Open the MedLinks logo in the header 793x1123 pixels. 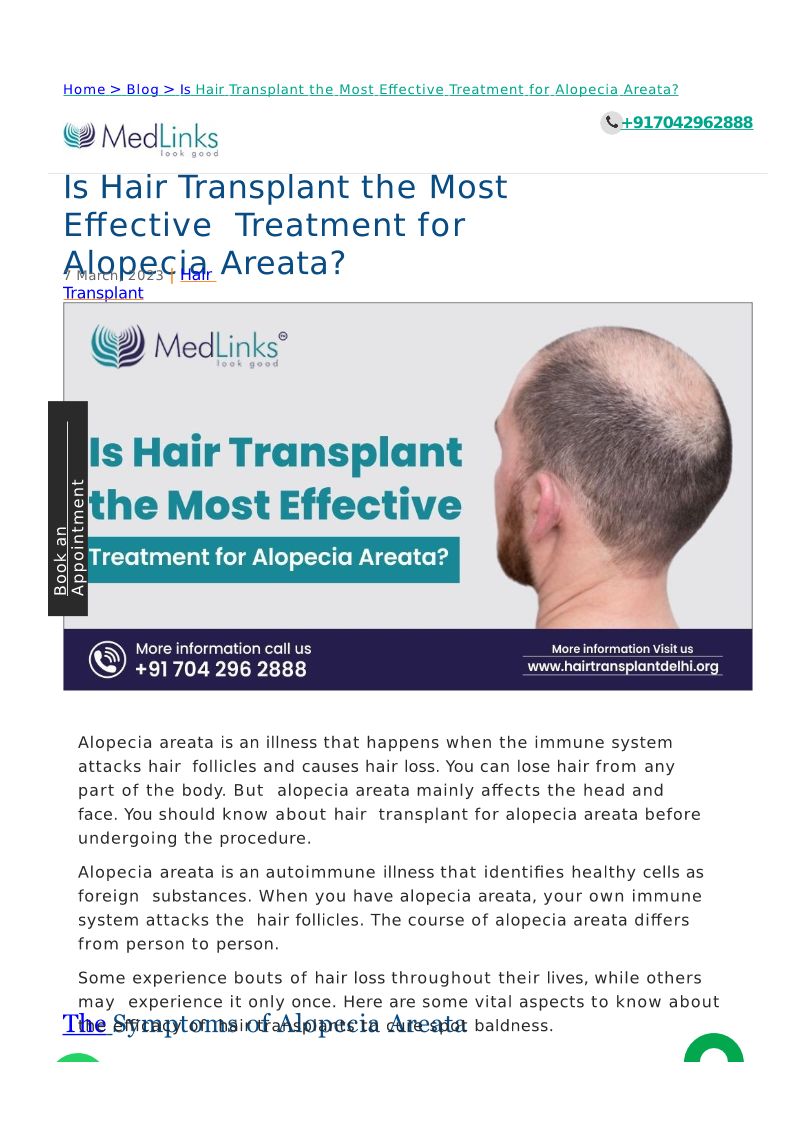point(140,138)
